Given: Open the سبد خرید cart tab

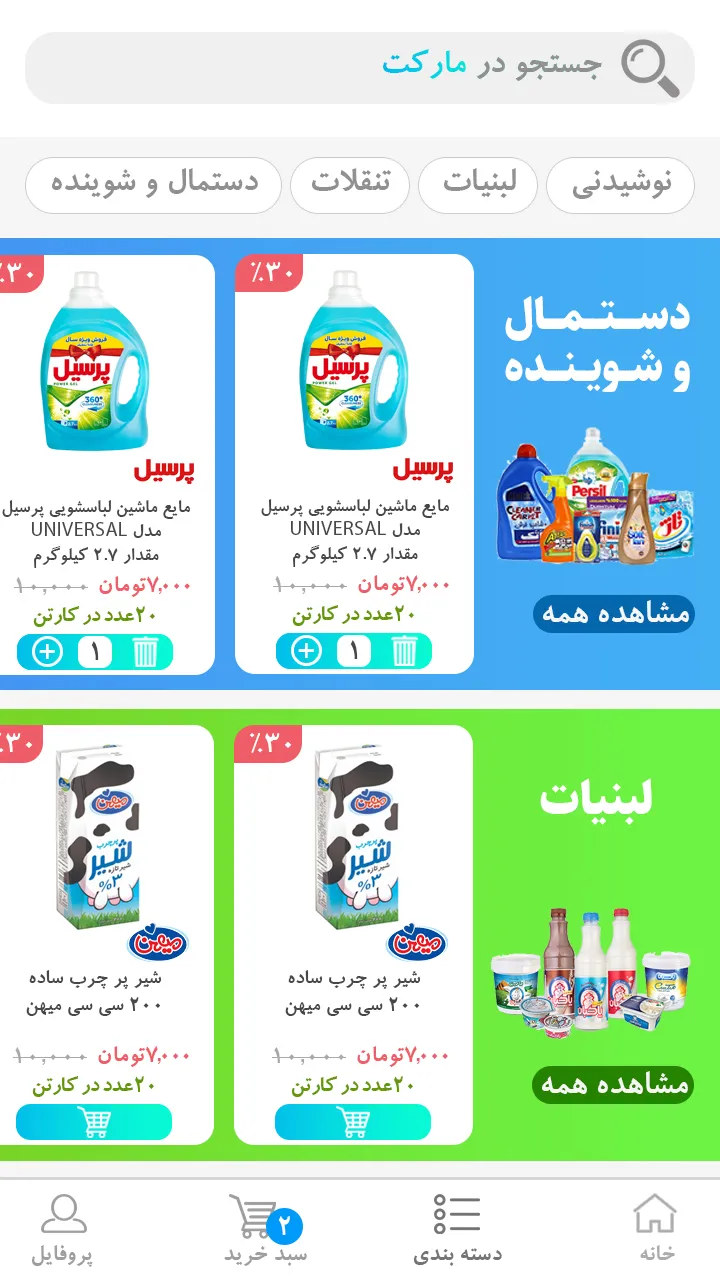Looking at the screenshot, I should pyautogui.click(x=265, y=1228).
